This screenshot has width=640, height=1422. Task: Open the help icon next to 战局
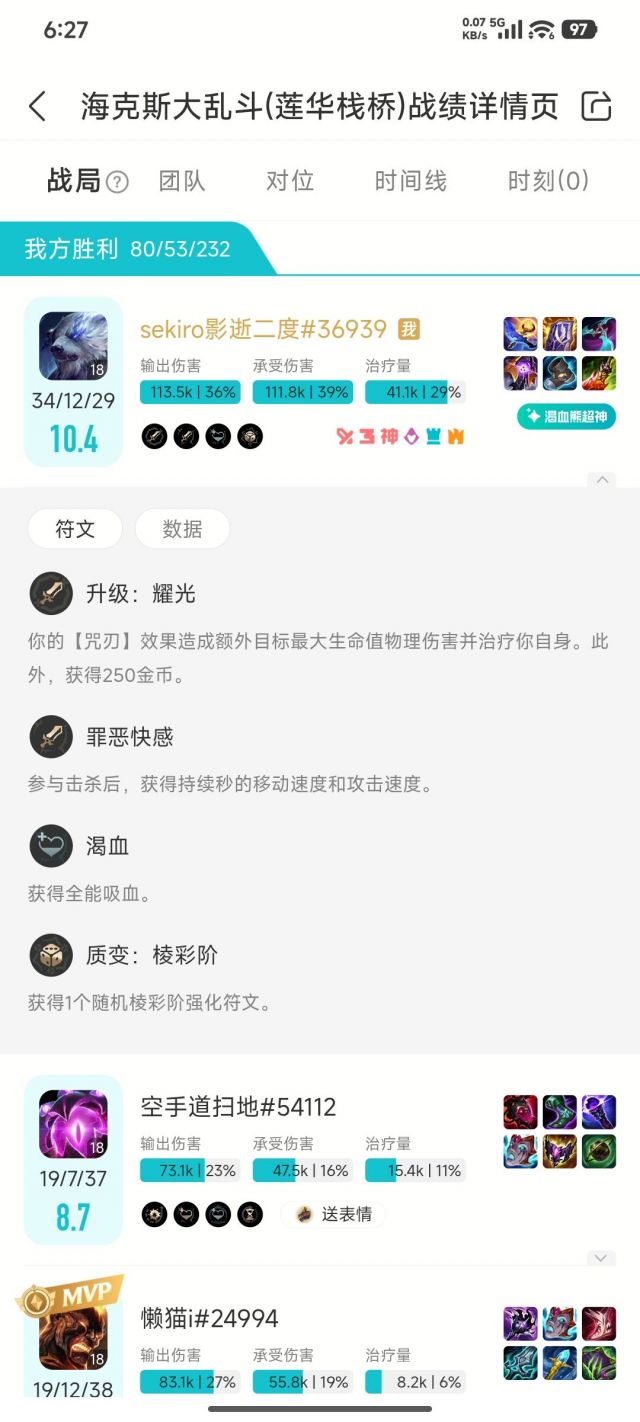[x=118, y=182]
